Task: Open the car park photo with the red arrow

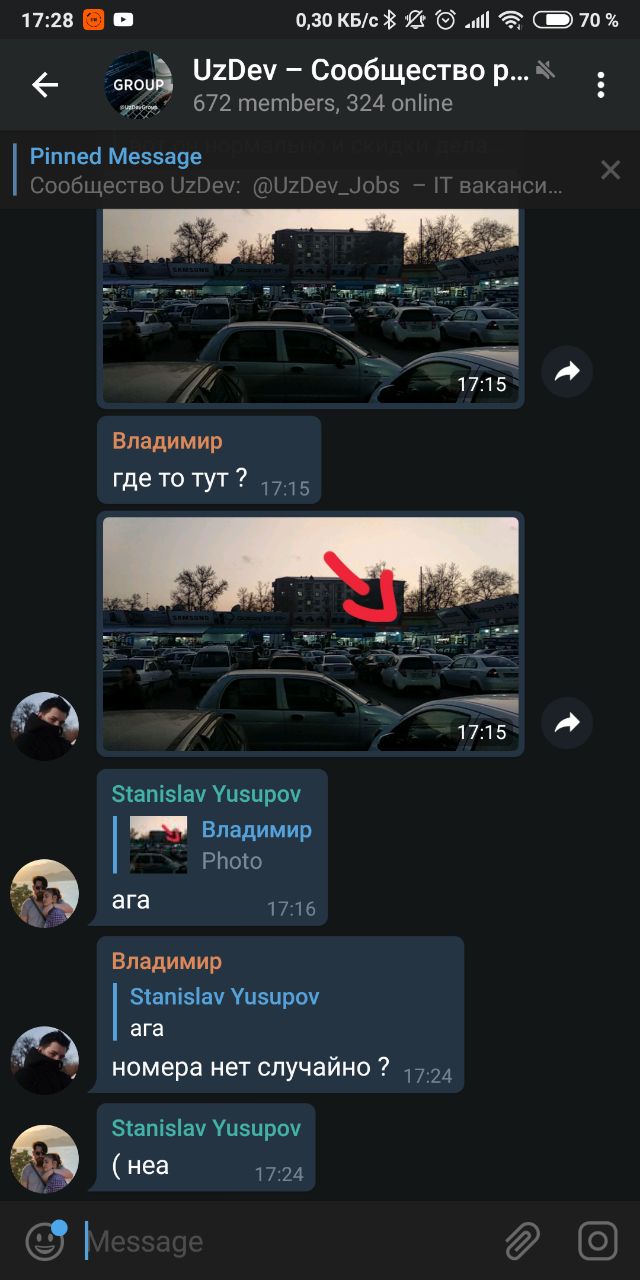Action: [310, 632]
